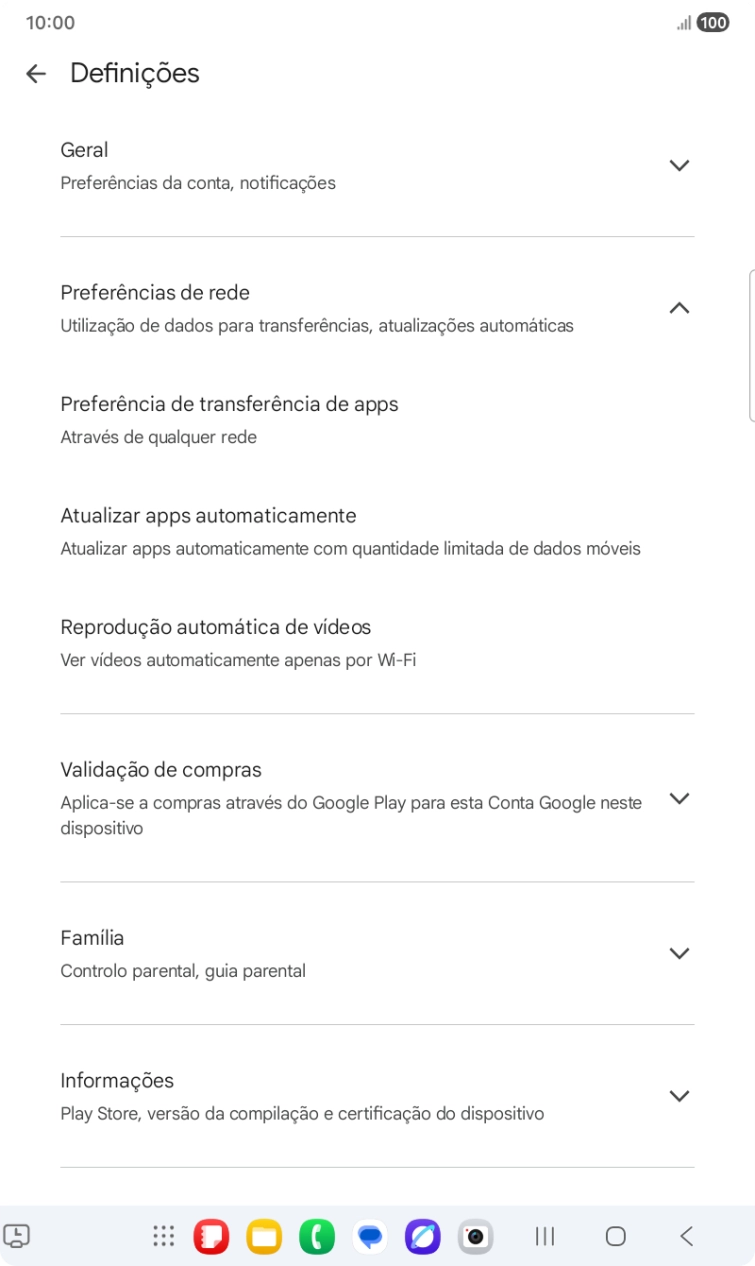Image resolution: width=755 pixels, height=1266 pixels.
Task: Expand the Informações section
Action: pos(679,1094)
